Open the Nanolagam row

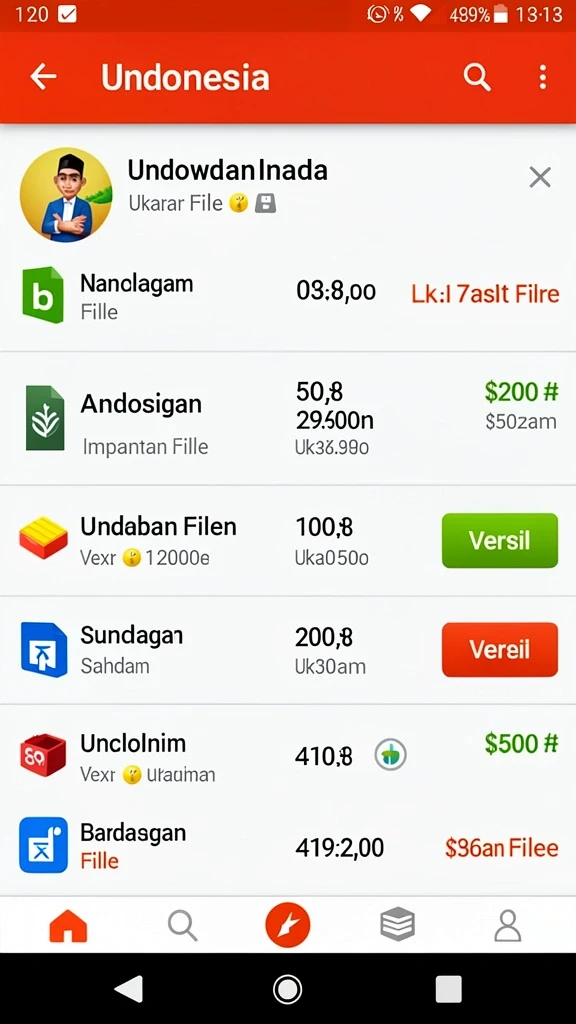click(x=288, y=296)
